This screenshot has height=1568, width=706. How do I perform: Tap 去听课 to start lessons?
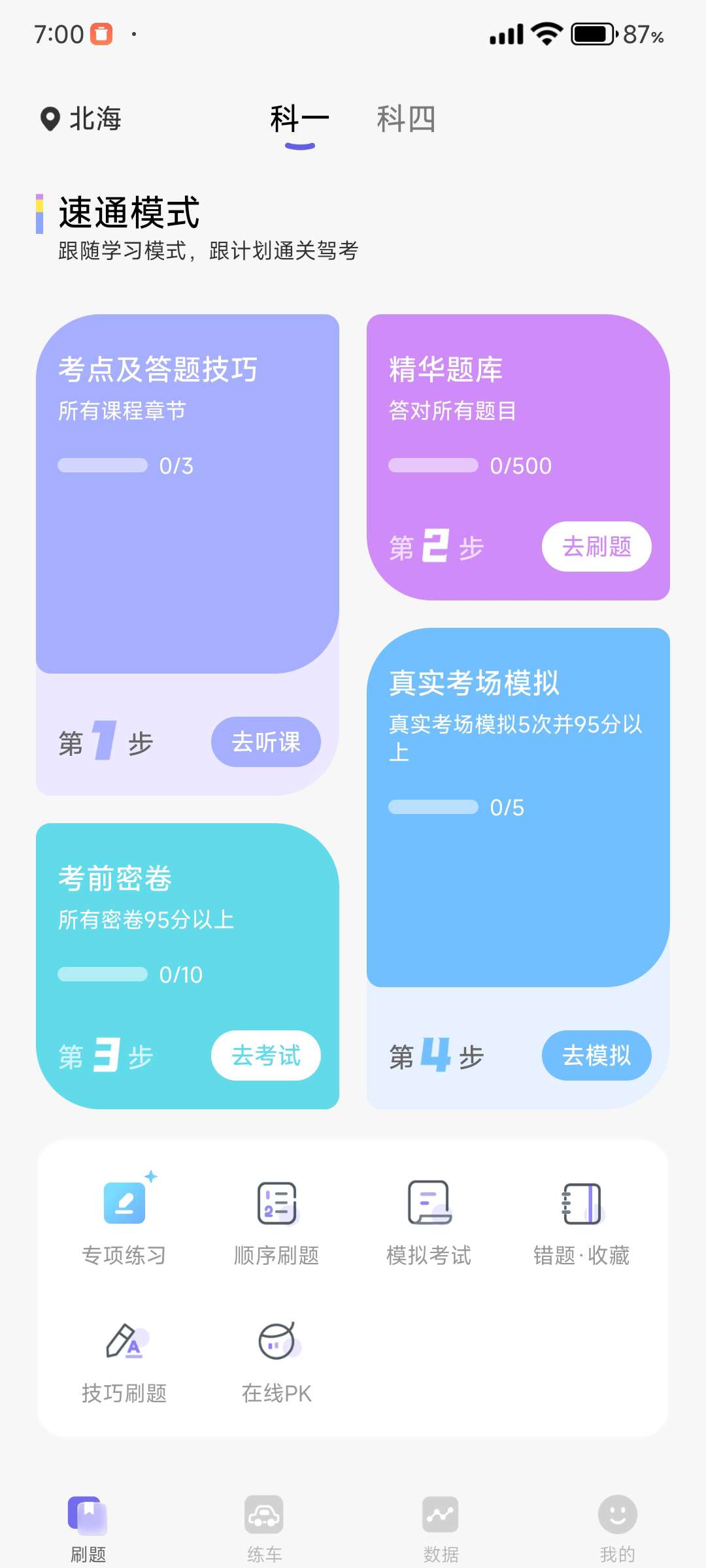pos(265,742)
